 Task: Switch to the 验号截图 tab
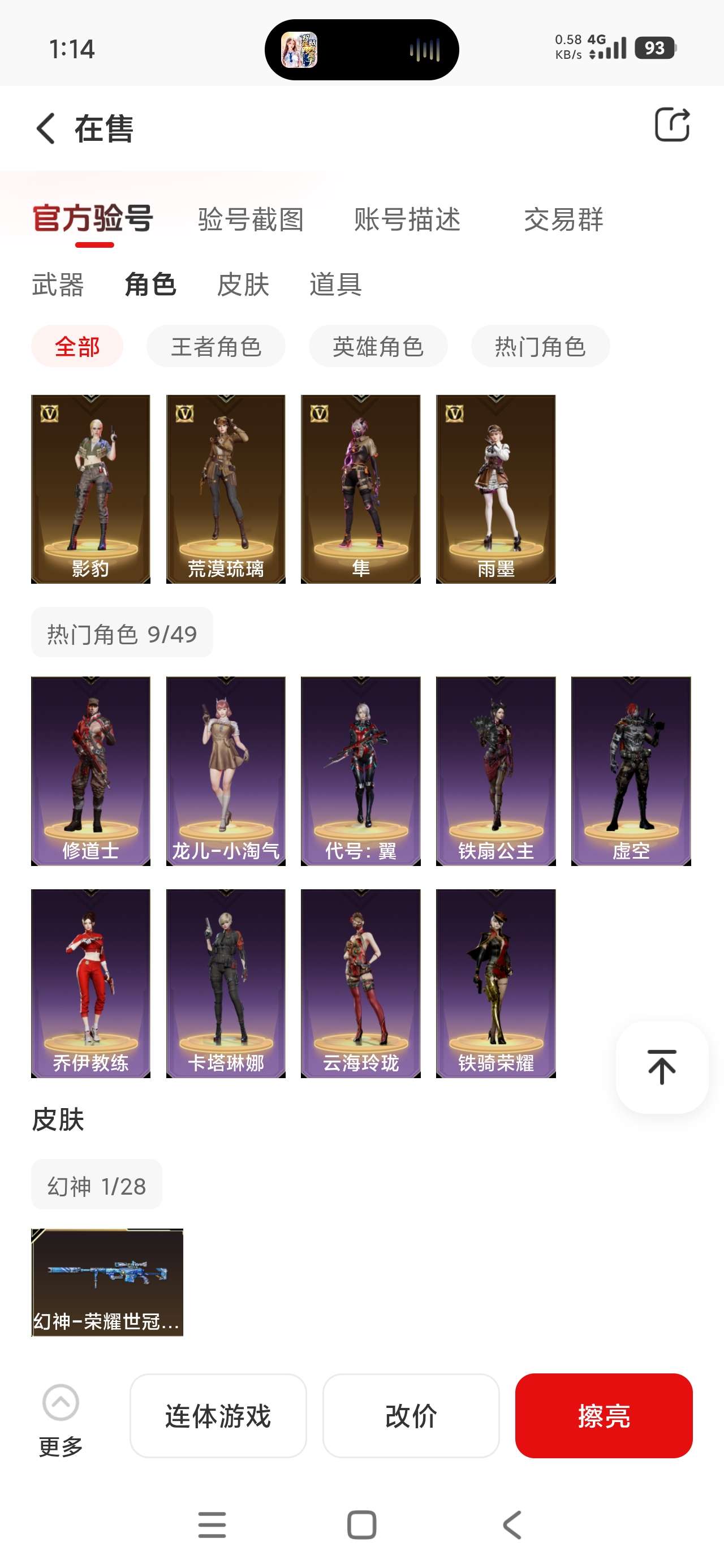[250, 219]
